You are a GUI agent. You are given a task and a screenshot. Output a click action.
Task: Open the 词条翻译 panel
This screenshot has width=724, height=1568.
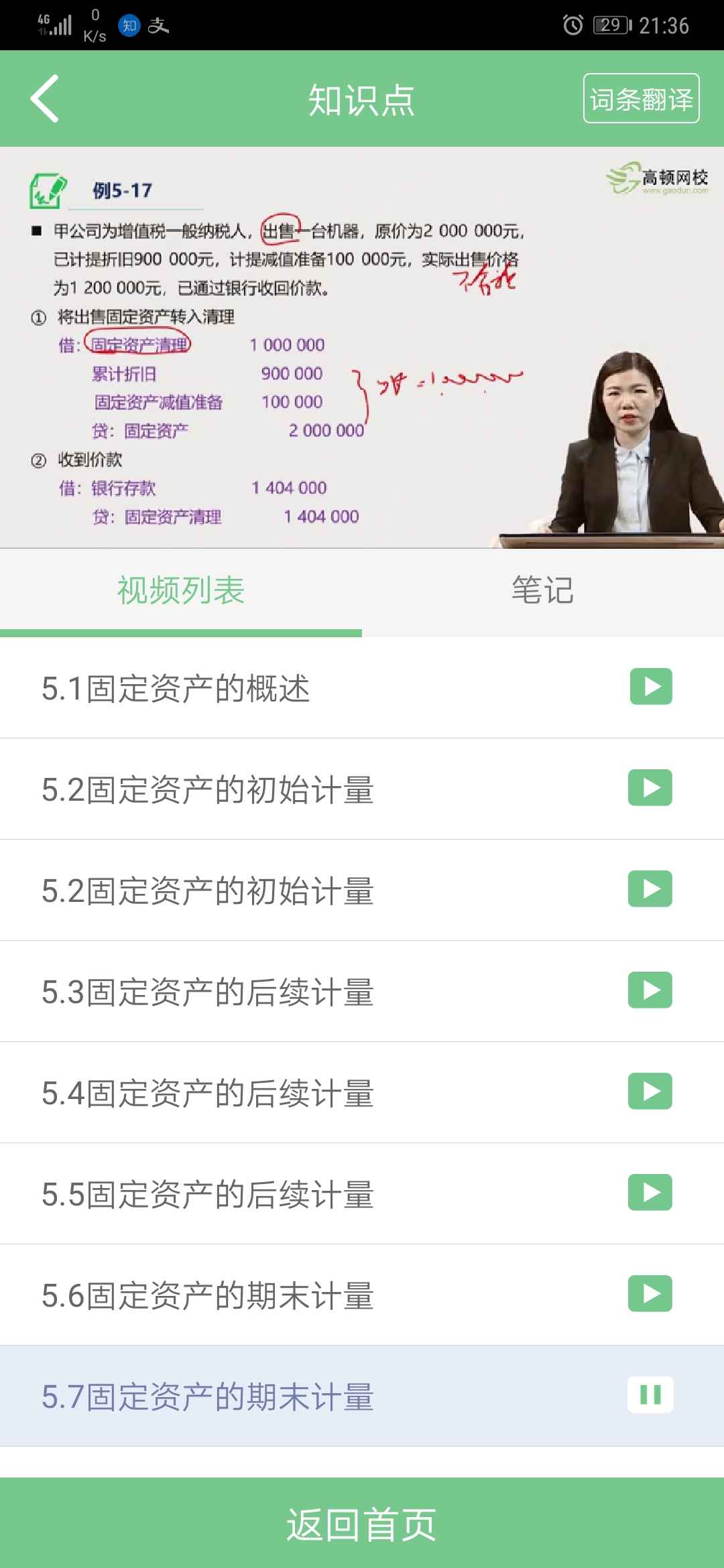pos(640,98)
